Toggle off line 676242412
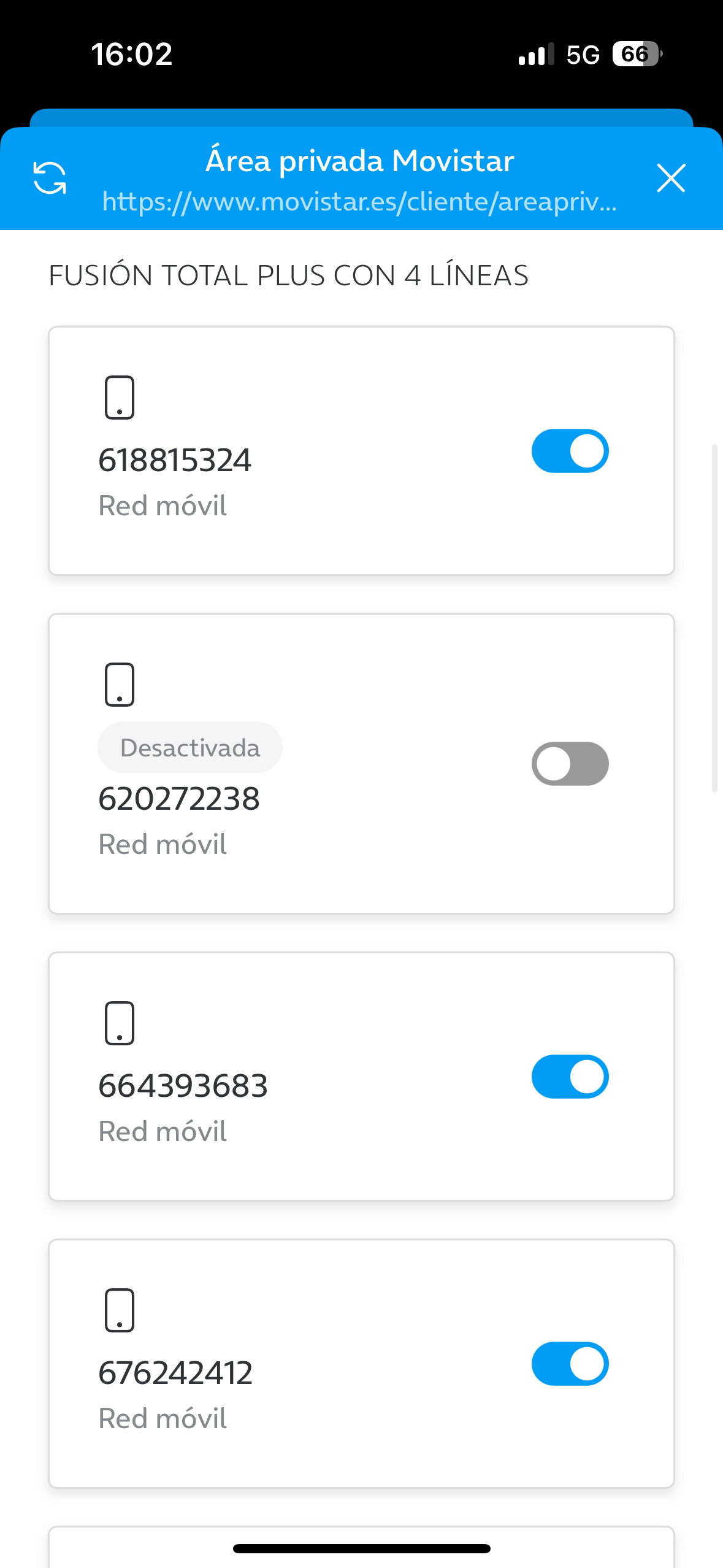Viewport: 723px width, 1568px height. click(570, 1364)
